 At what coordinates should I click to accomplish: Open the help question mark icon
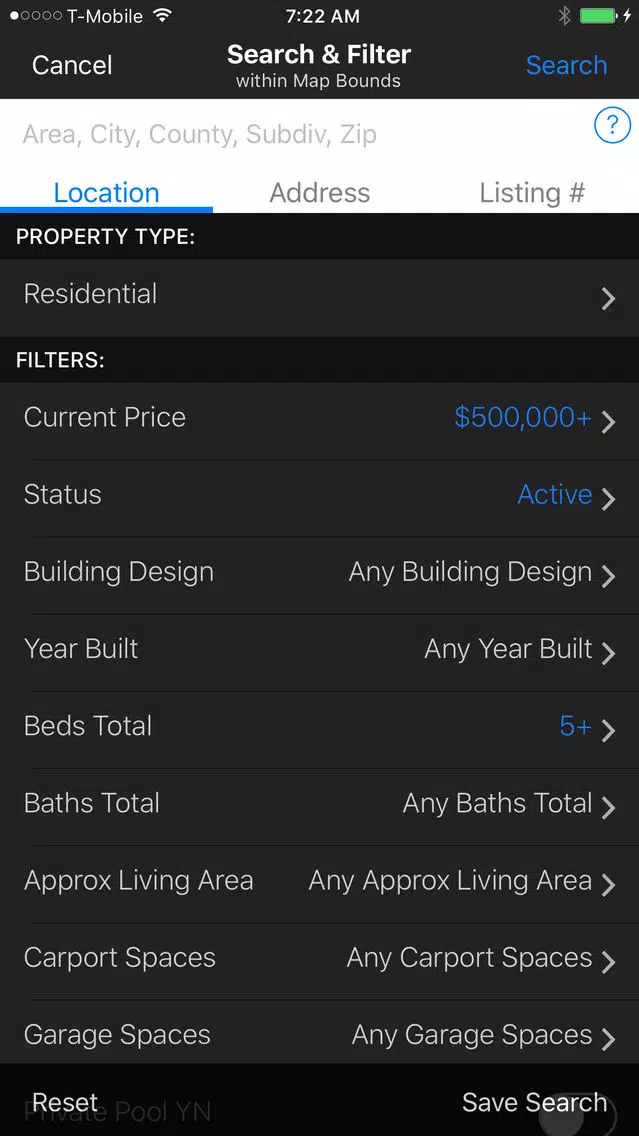click(x=611, y=126)
